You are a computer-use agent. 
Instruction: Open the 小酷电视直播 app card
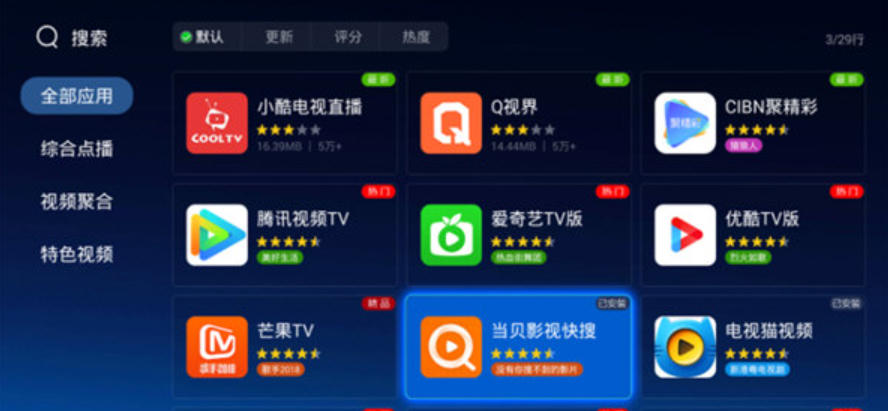284,123
